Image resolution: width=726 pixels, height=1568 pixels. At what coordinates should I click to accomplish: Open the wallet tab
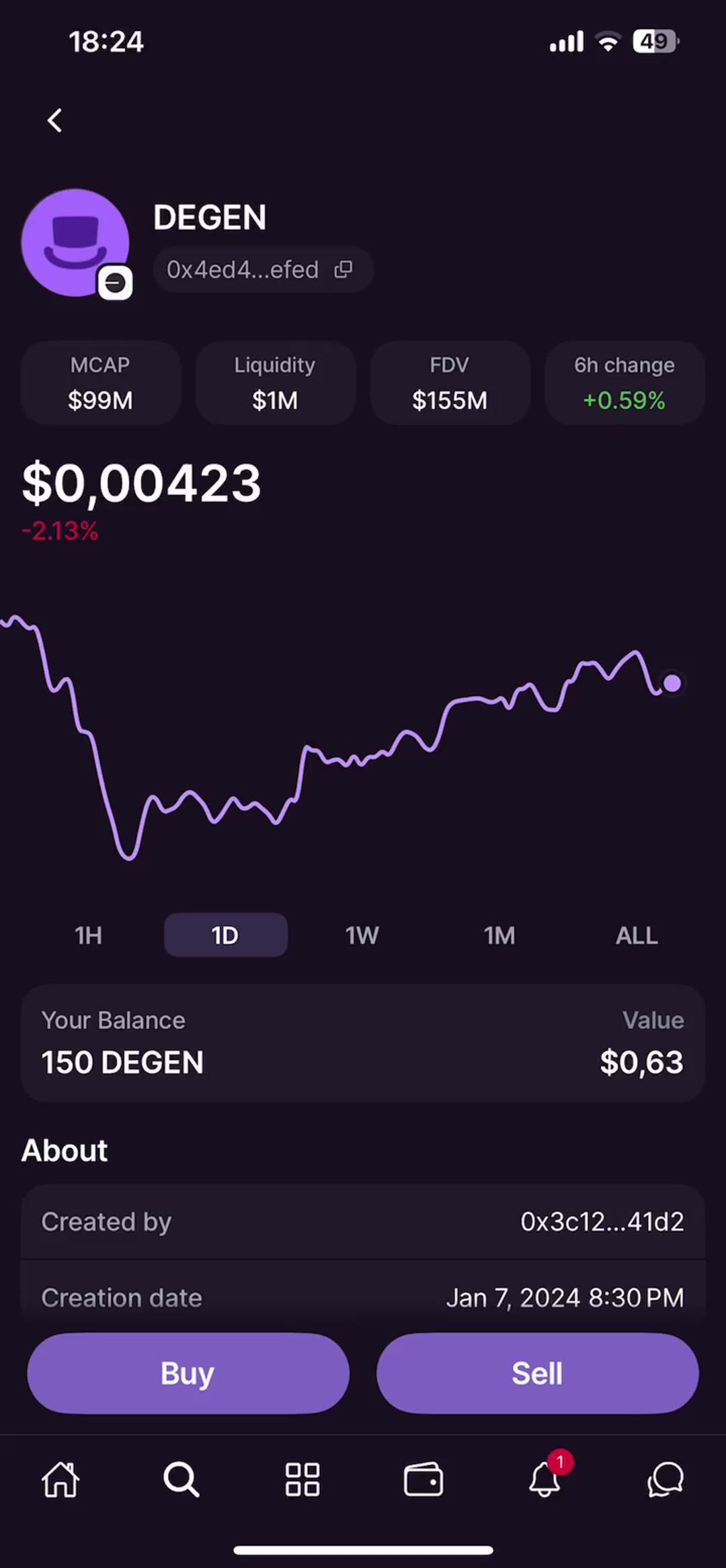(x=424, y=1479)
